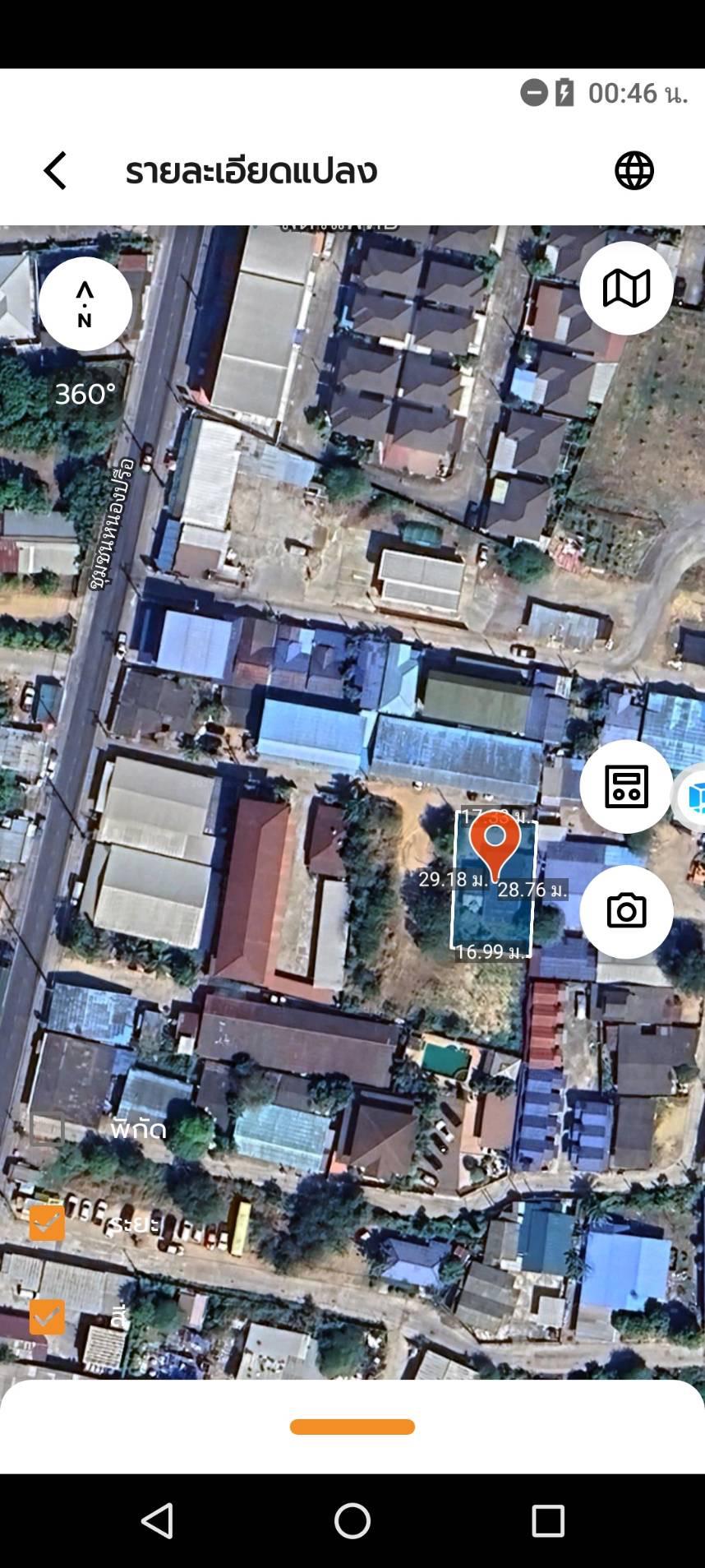Tap the system home button

[x=352, y=1520]
